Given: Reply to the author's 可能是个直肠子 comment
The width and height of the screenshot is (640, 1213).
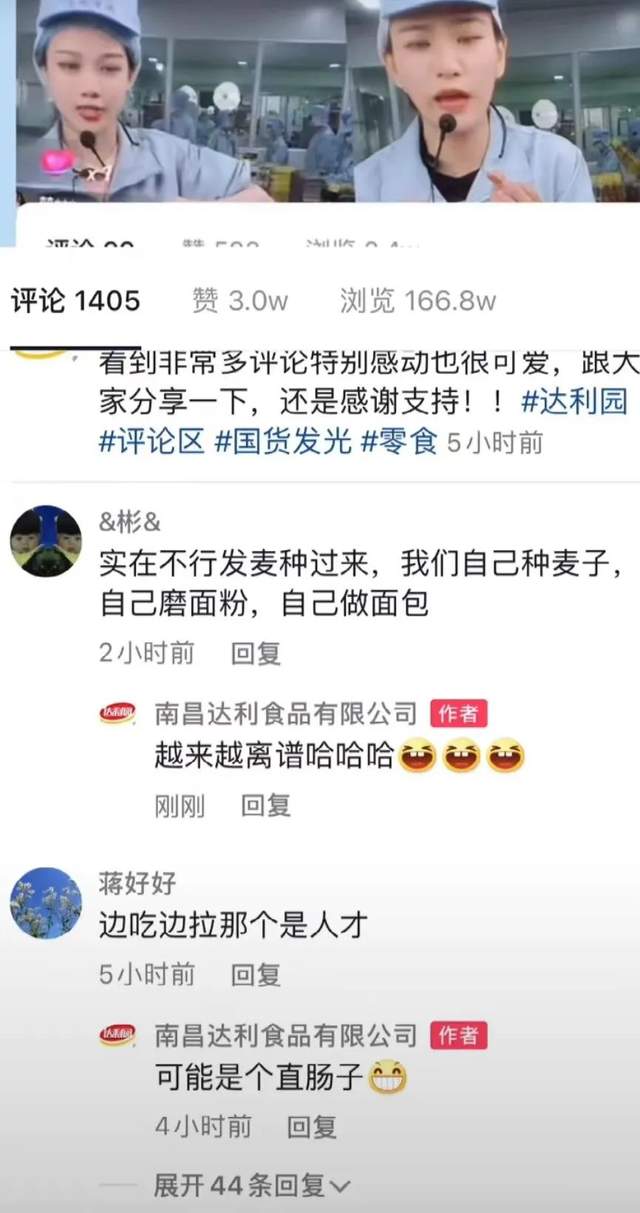Looking at the screenshot, I should [312, 1127].
